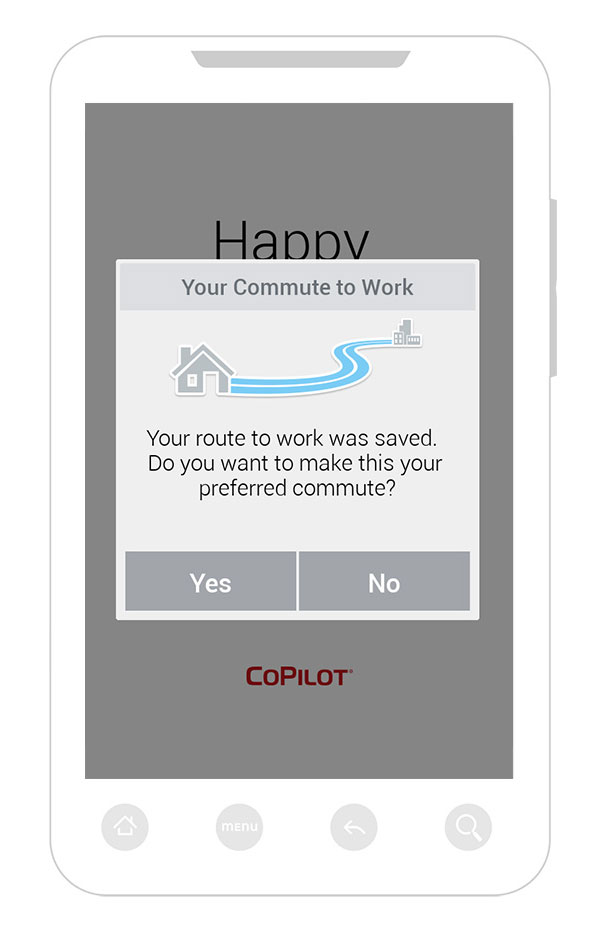Go to the home screen
Screen dimensions: 601x947
[x=125, y=827]
